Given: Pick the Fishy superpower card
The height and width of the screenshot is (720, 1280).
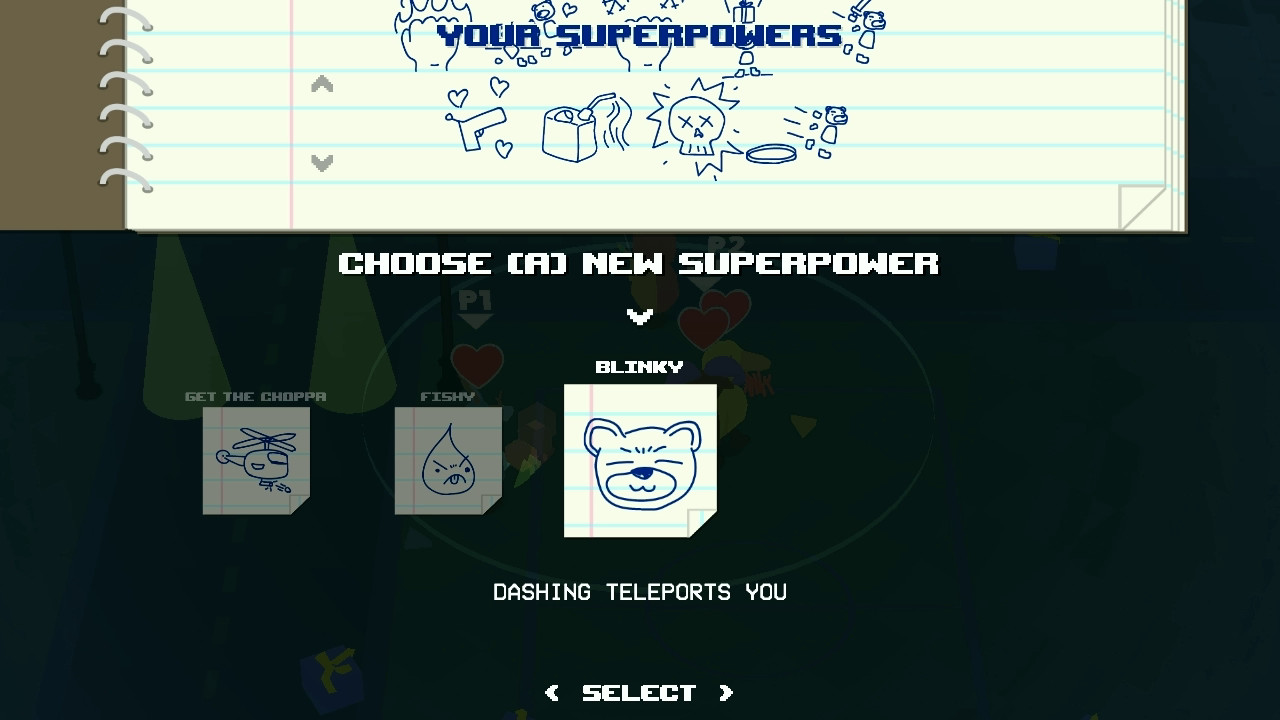Looking at the screenshot, I should click(x=448, y=461).
